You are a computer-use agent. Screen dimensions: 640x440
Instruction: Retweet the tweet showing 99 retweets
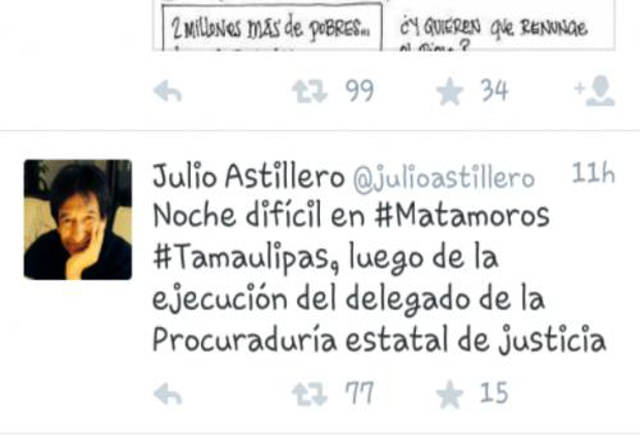[309, 91]
